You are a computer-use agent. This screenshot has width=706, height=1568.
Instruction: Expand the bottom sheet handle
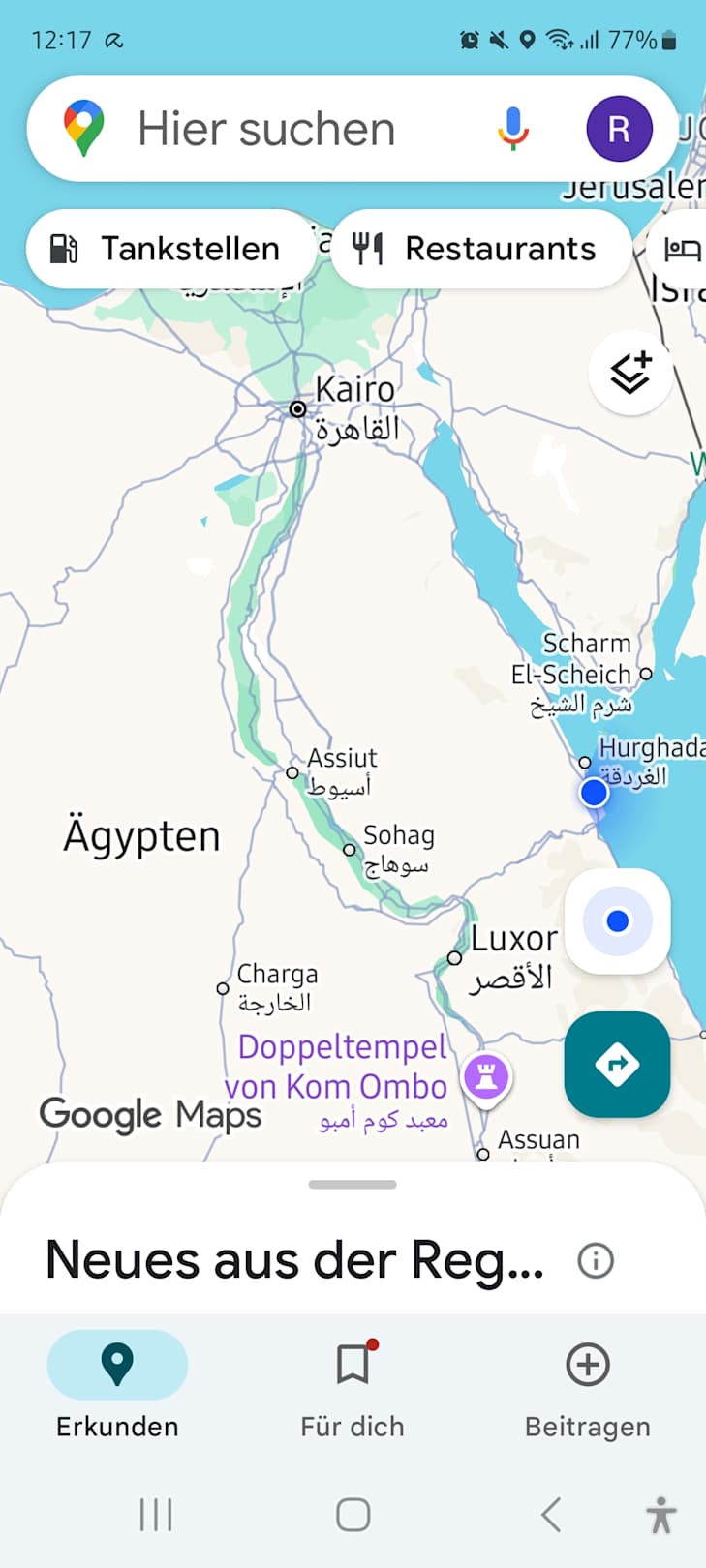353,1184
